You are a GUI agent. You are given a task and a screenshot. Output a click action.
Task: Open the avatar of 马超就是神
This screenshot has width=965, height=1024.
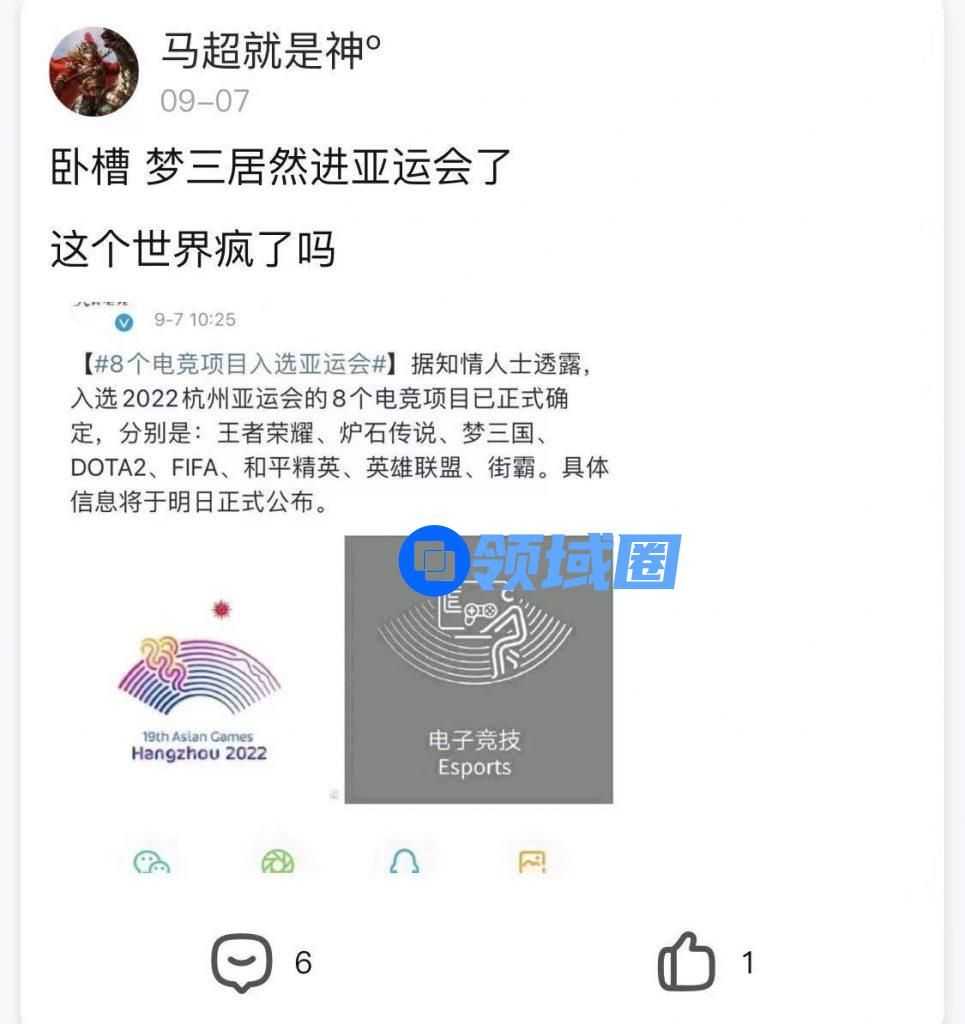click(x=93, y=72)
